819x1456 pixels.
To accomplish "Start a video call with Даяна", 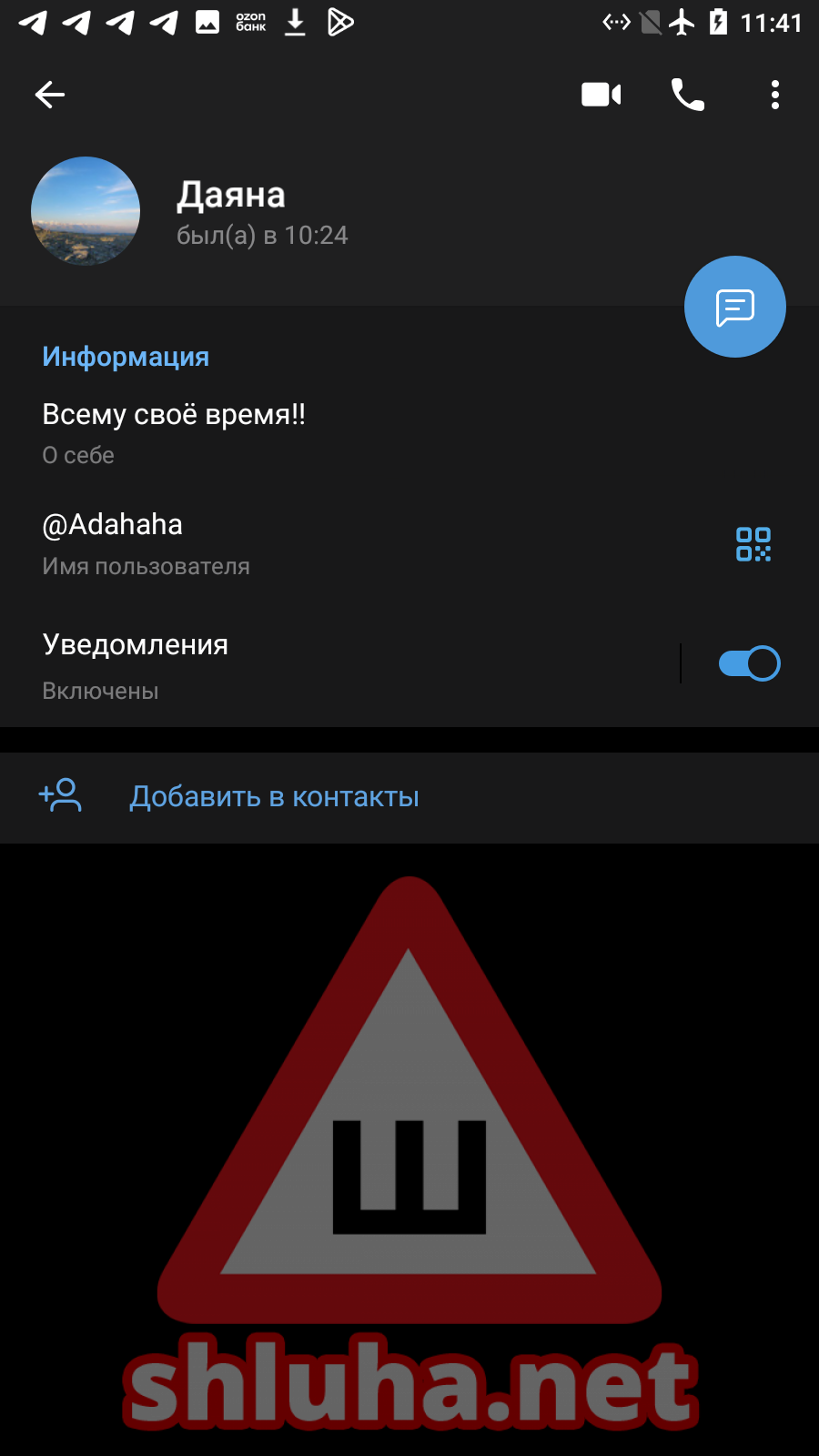I will click(601, 95).
